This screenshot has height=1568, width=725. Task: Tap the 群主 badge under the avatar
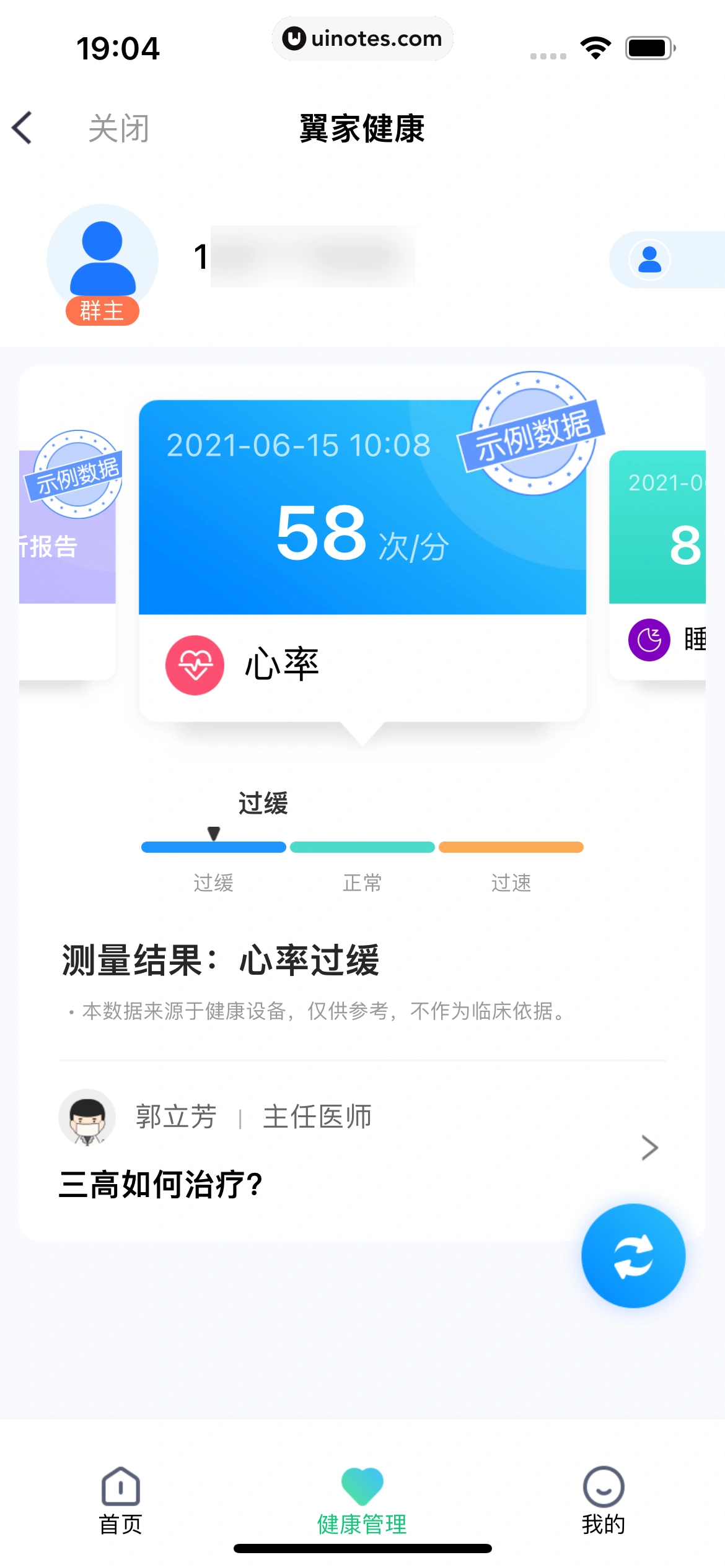pos(102,311)
